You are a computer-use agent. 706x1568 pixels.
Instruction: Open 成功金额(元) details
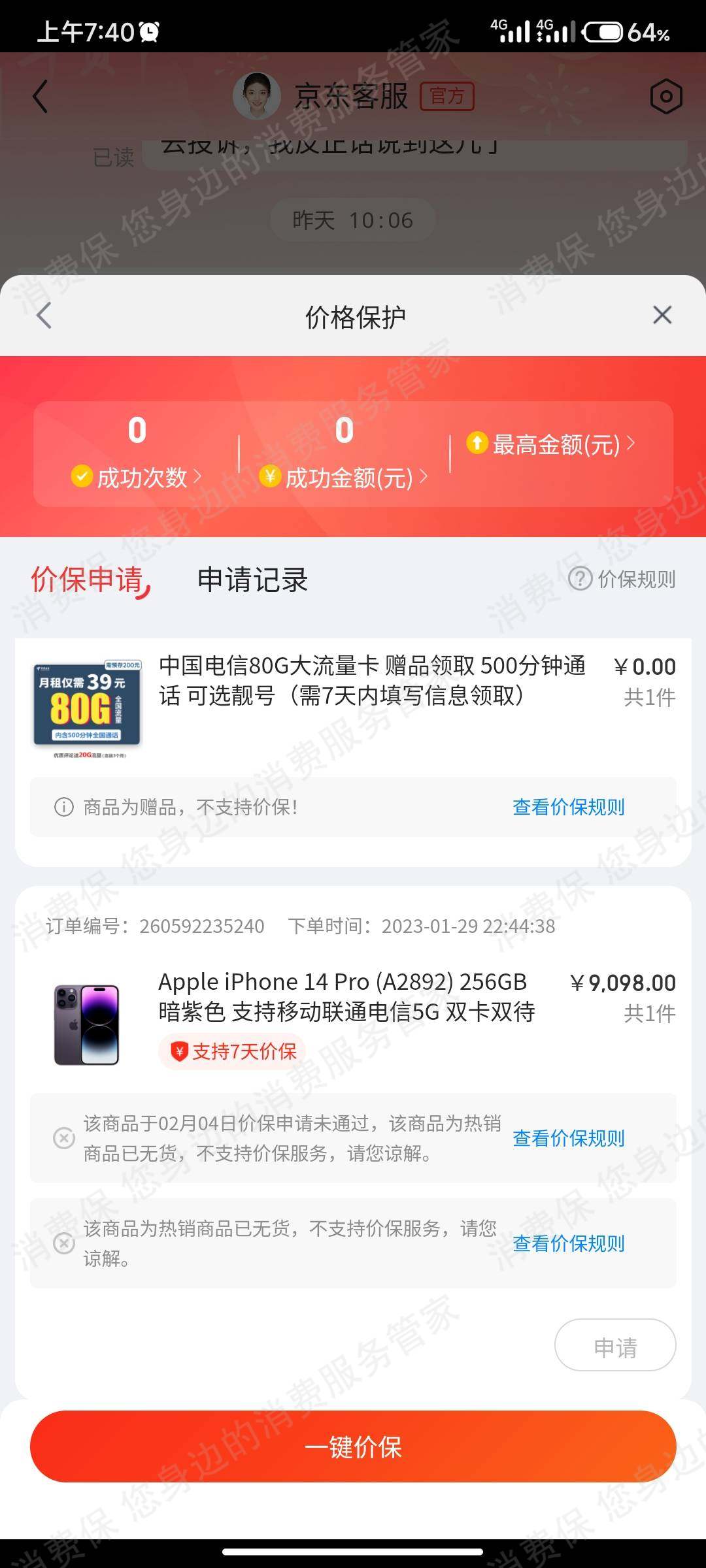[x=343, y=478]
